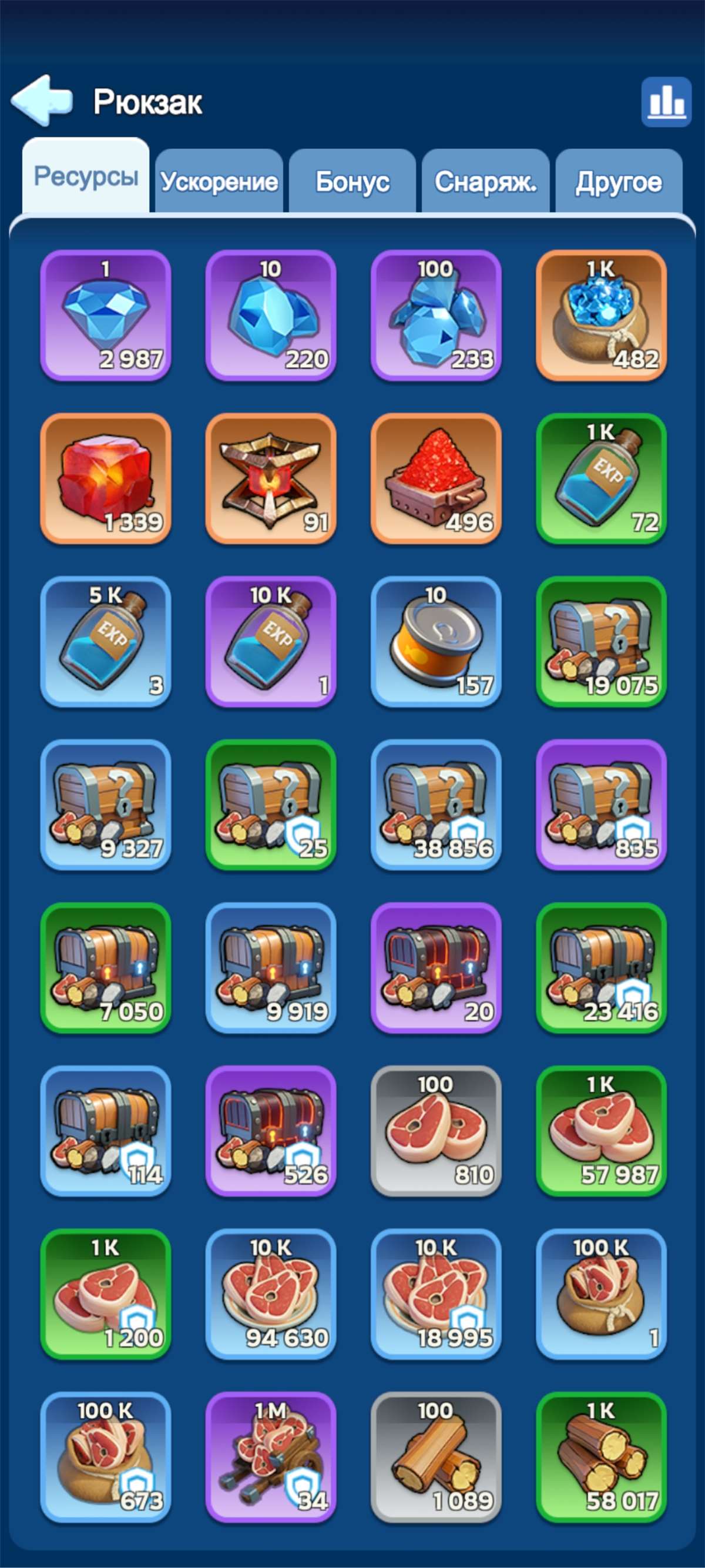Open the 1K gem sack with 482
705x1568 pixels.
[x=601, y=314]
